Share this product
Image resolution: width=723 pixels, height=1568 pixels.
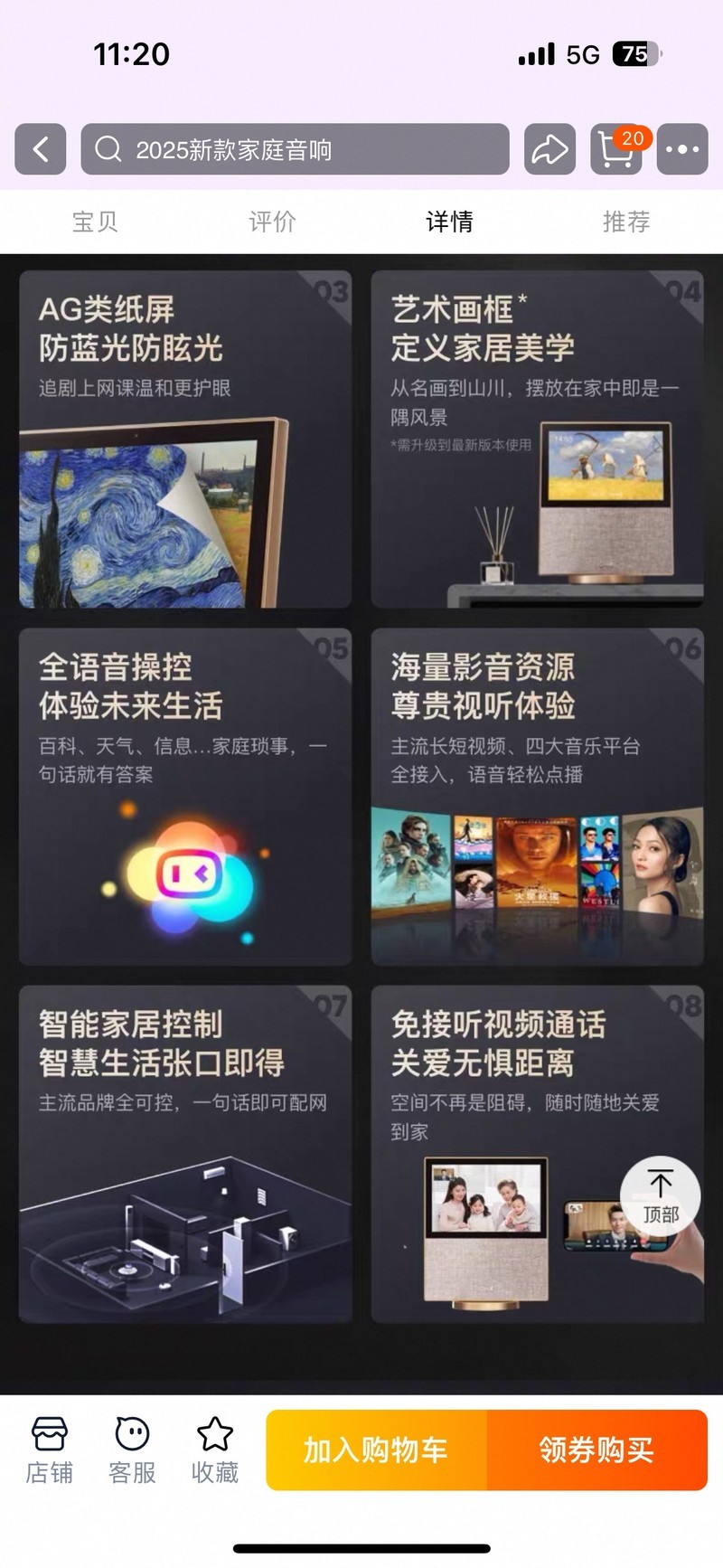[549, 149]
